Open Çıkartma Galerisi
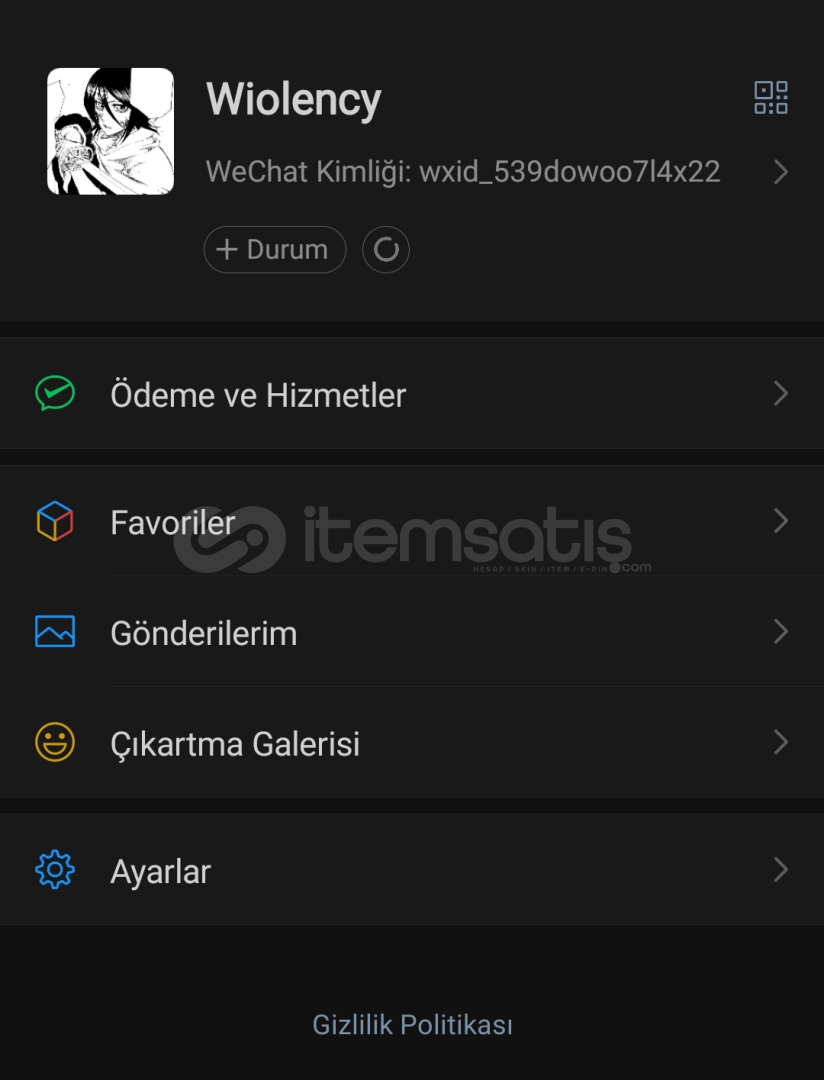The image size is (824, 1080). click(x=411, y=744)
